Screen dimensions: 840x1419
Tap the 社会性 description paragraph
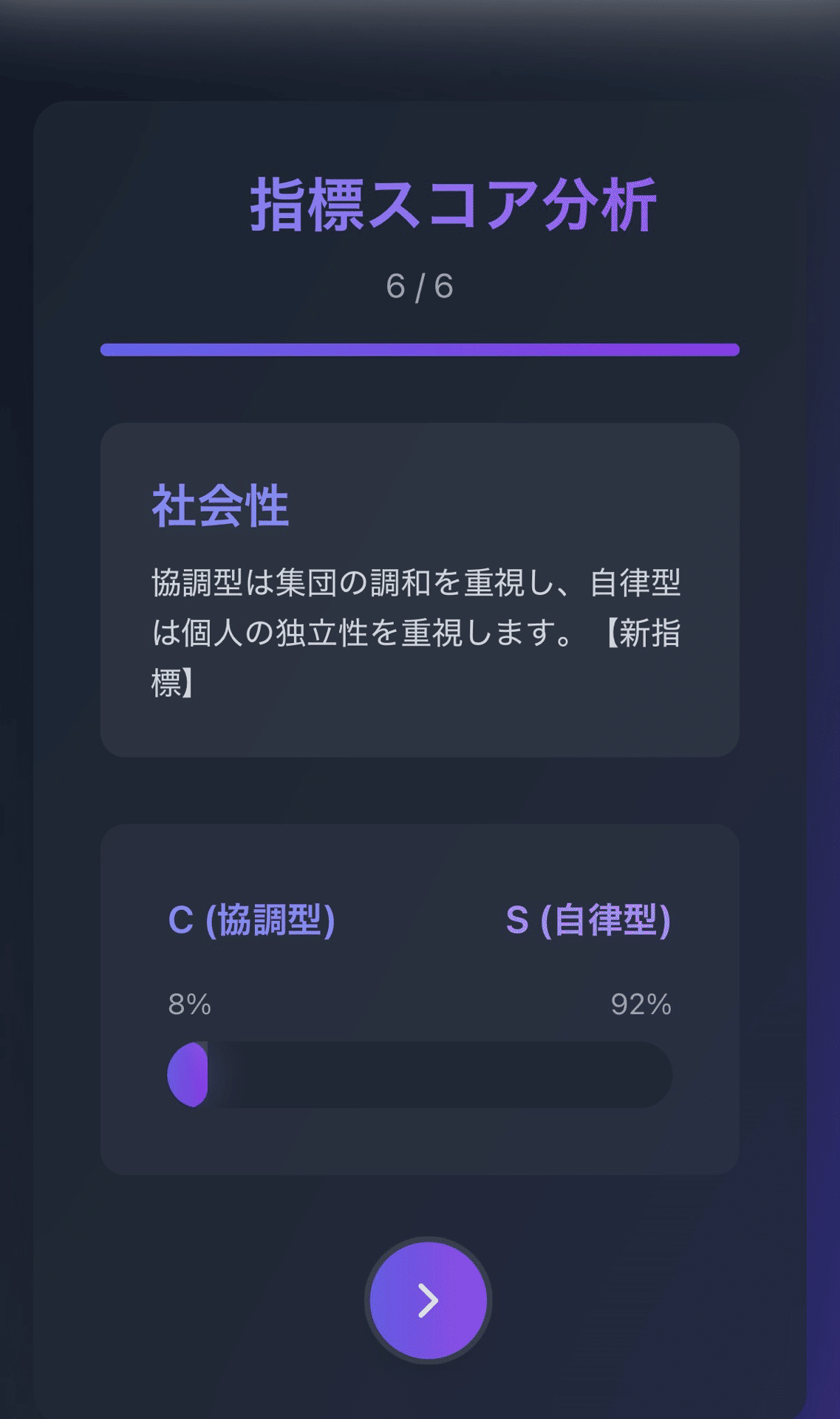point(420,628)
